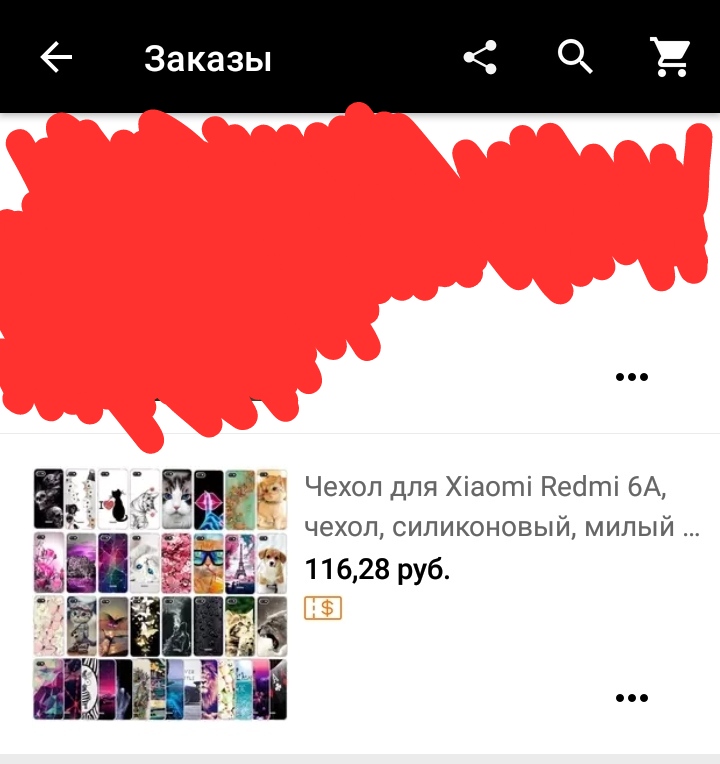Open more options for the Redmi 6A case
The height and width of the screenshot is (764, 720).
pos(632,698)
